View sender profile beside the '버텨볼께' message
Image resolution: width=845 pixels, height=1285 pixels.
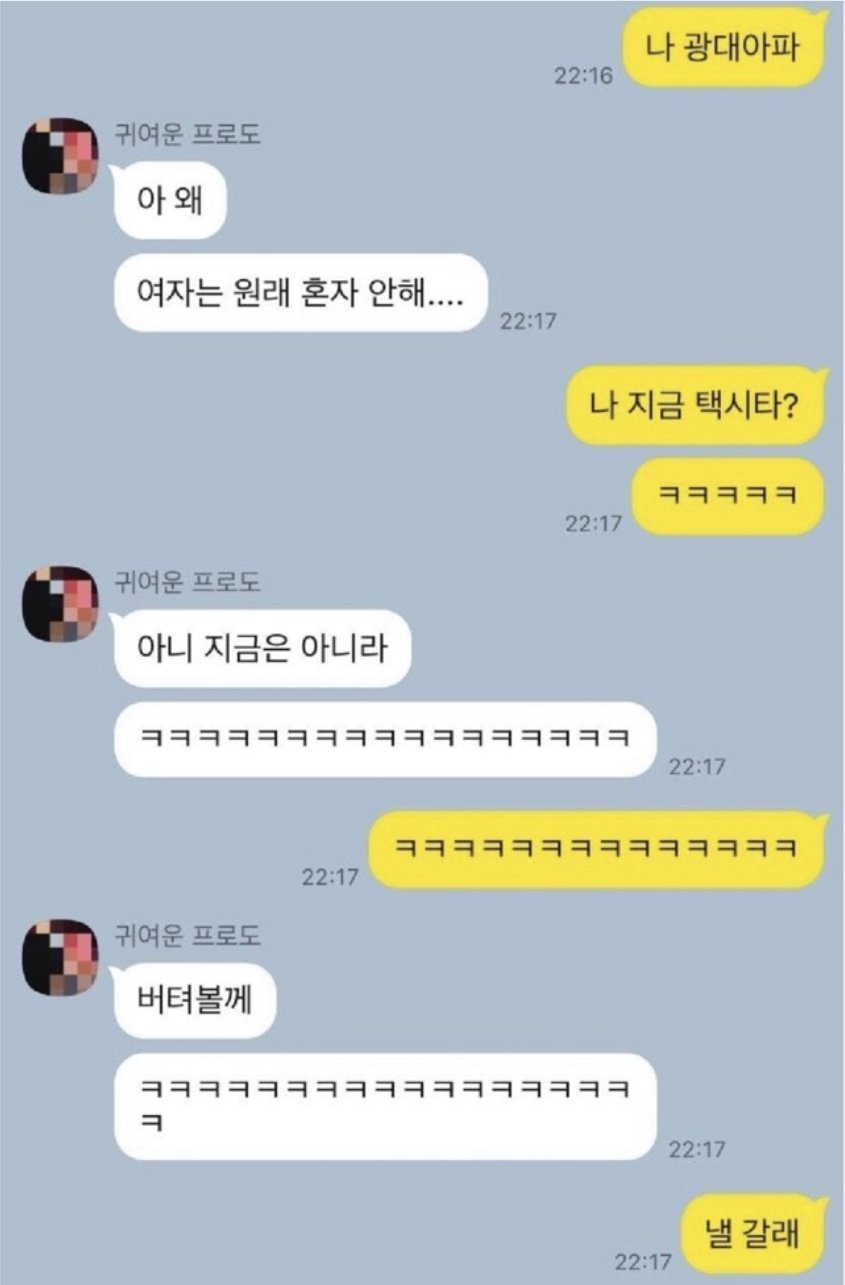(x=60, y=958)
